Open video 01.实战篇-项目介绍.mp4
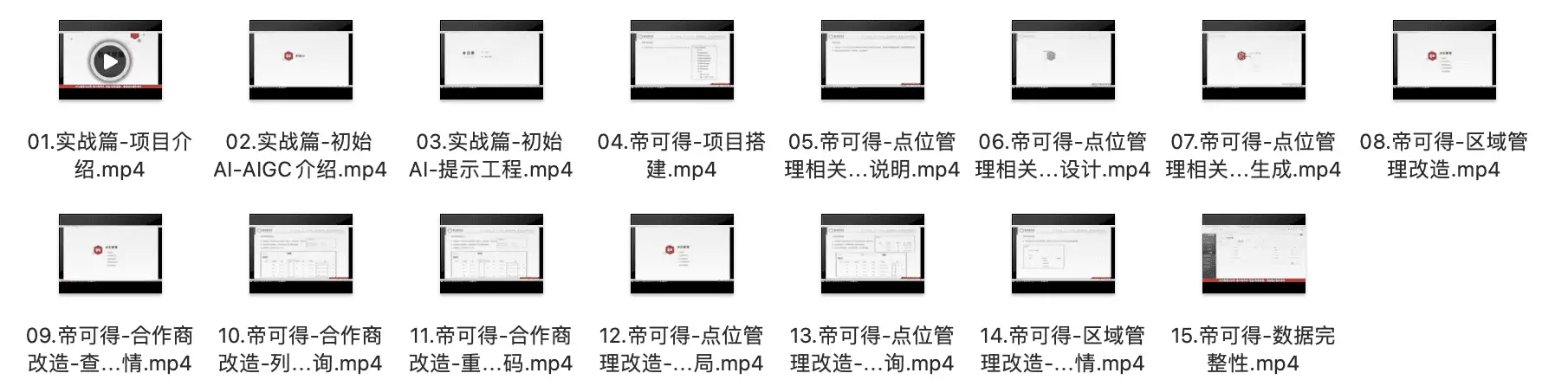 110,61
